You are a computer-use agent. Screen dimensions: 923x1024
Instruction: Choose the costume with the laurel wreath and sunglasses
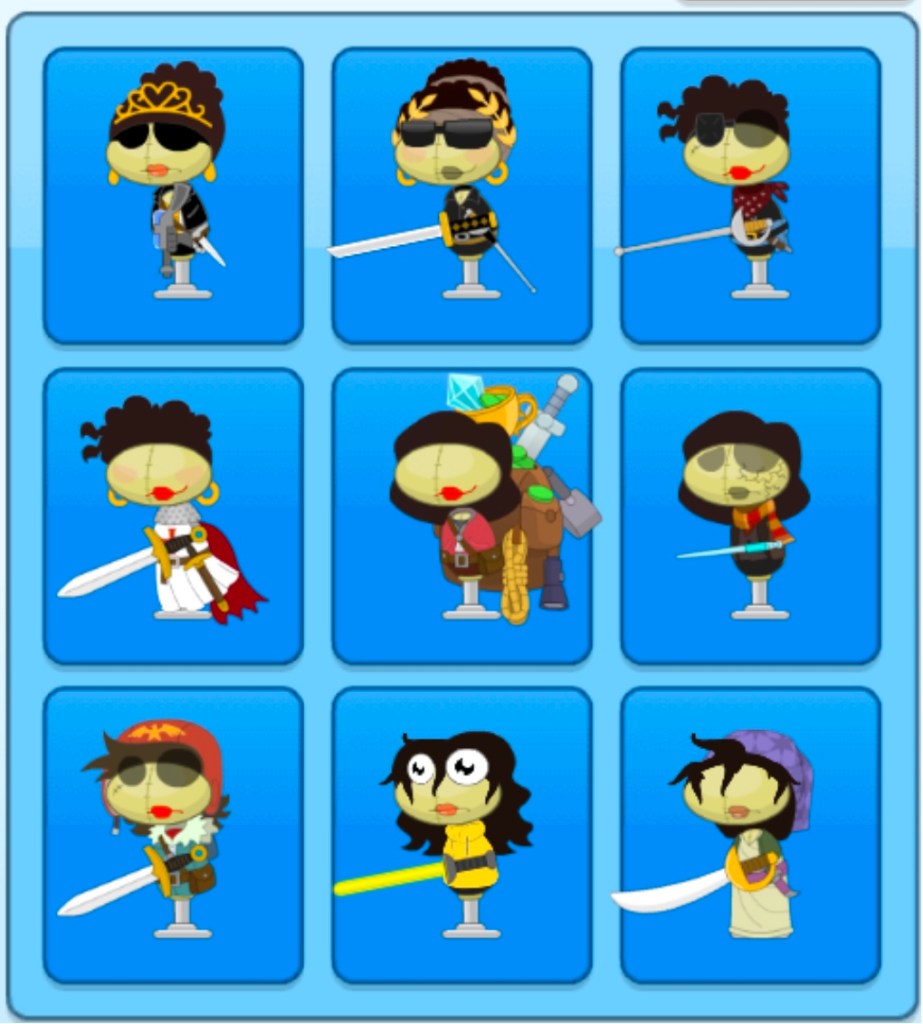(x=461, y=195)
